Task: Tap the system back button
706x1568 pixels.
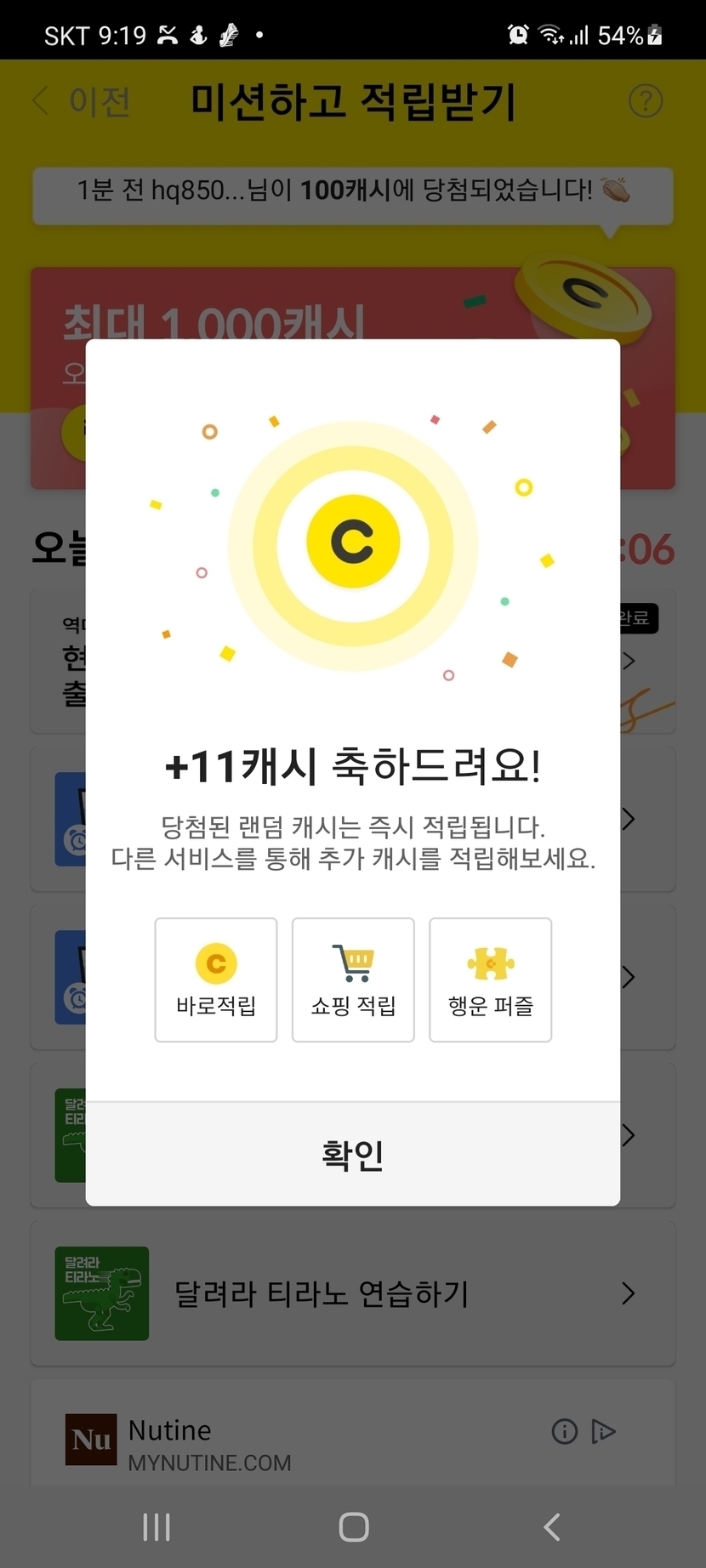Action: (552, 1527)
